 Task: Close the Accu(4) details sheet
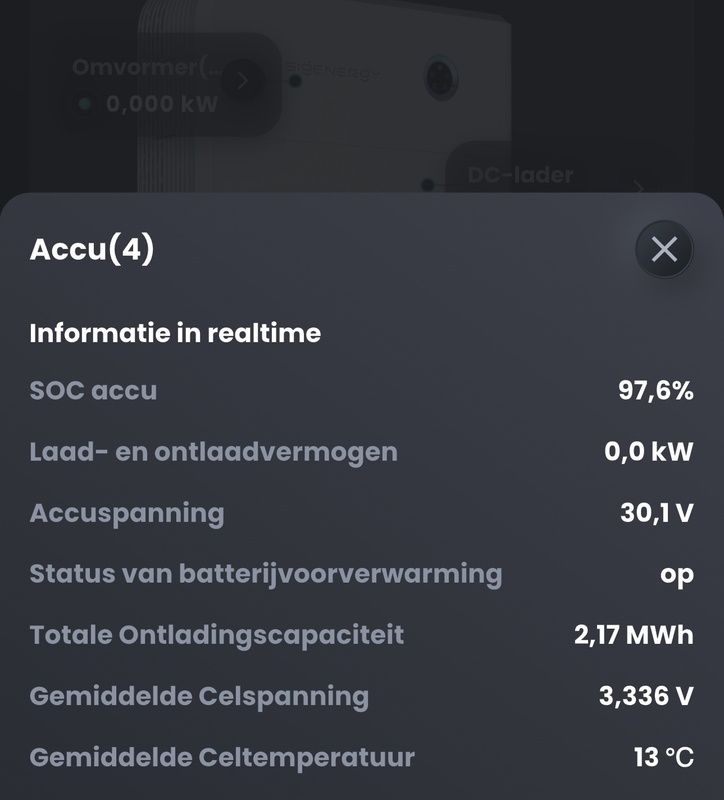(x=664, y=249)
